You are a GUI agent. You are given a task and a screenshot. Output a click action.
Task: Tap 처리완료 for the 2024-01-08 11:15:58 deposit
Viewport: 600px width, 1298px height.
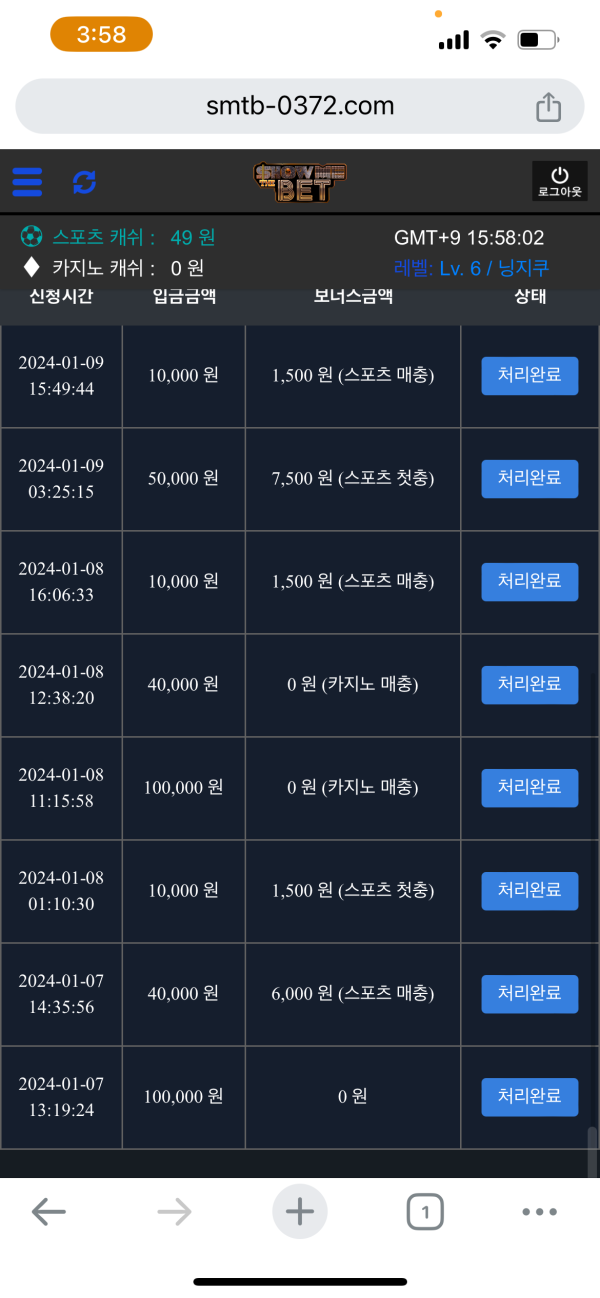pyautogui.click(x=530, y=788)
